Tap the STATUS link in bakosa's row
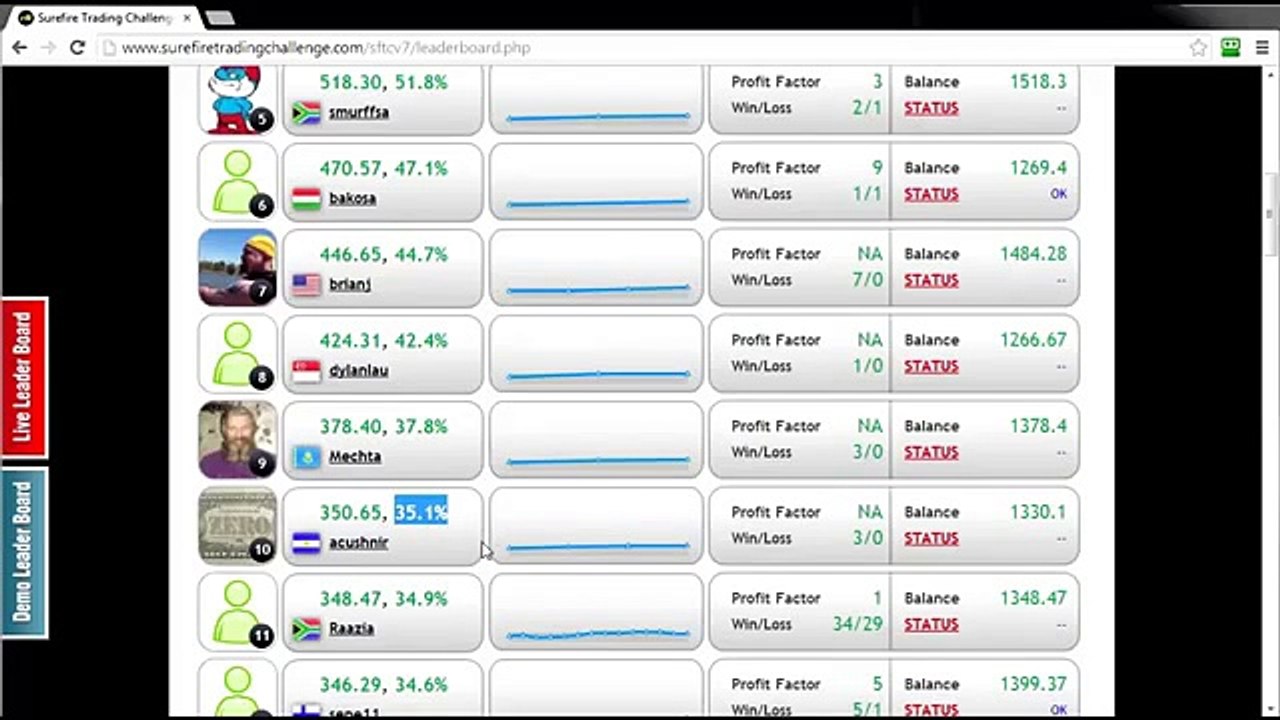Image resolution: width=1280 pixels, height=720 pixels. coord(931,194)
